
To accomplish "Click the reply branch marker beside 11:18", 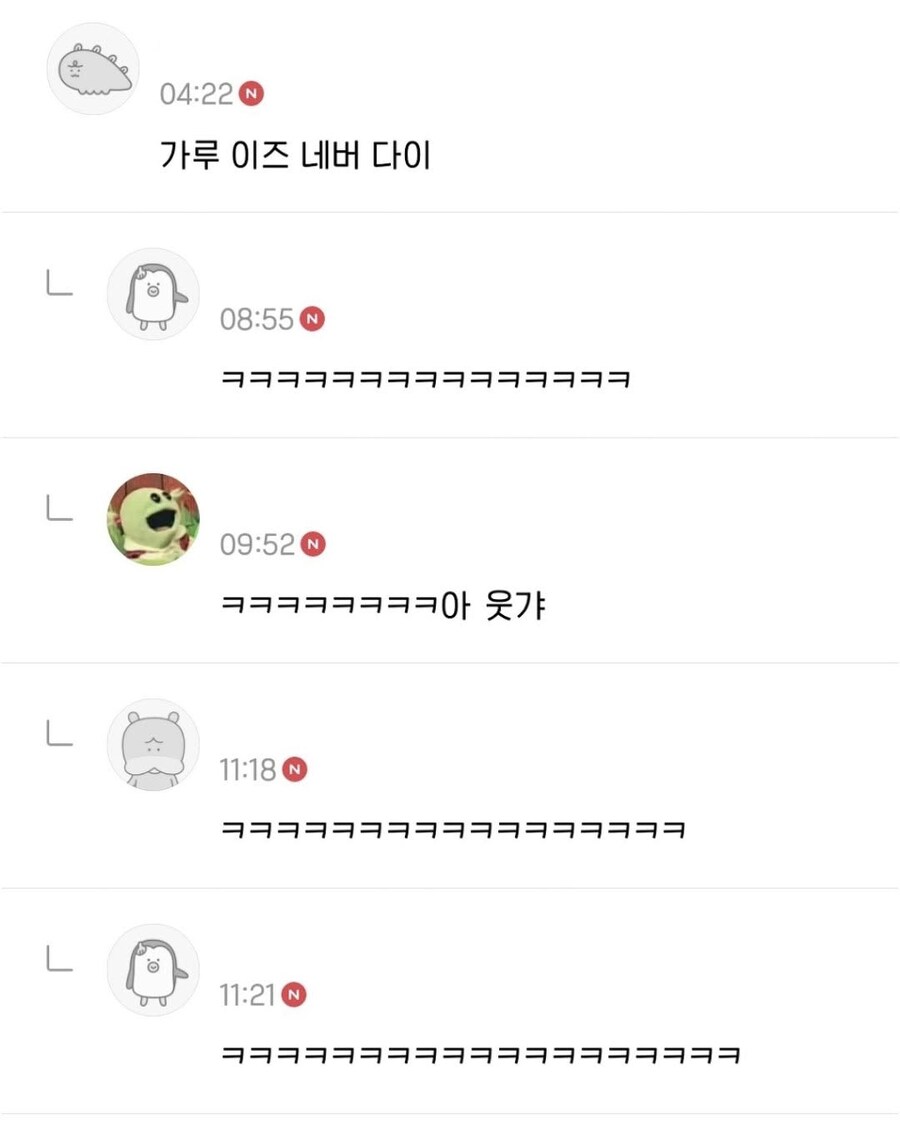I will coord(57,734).
